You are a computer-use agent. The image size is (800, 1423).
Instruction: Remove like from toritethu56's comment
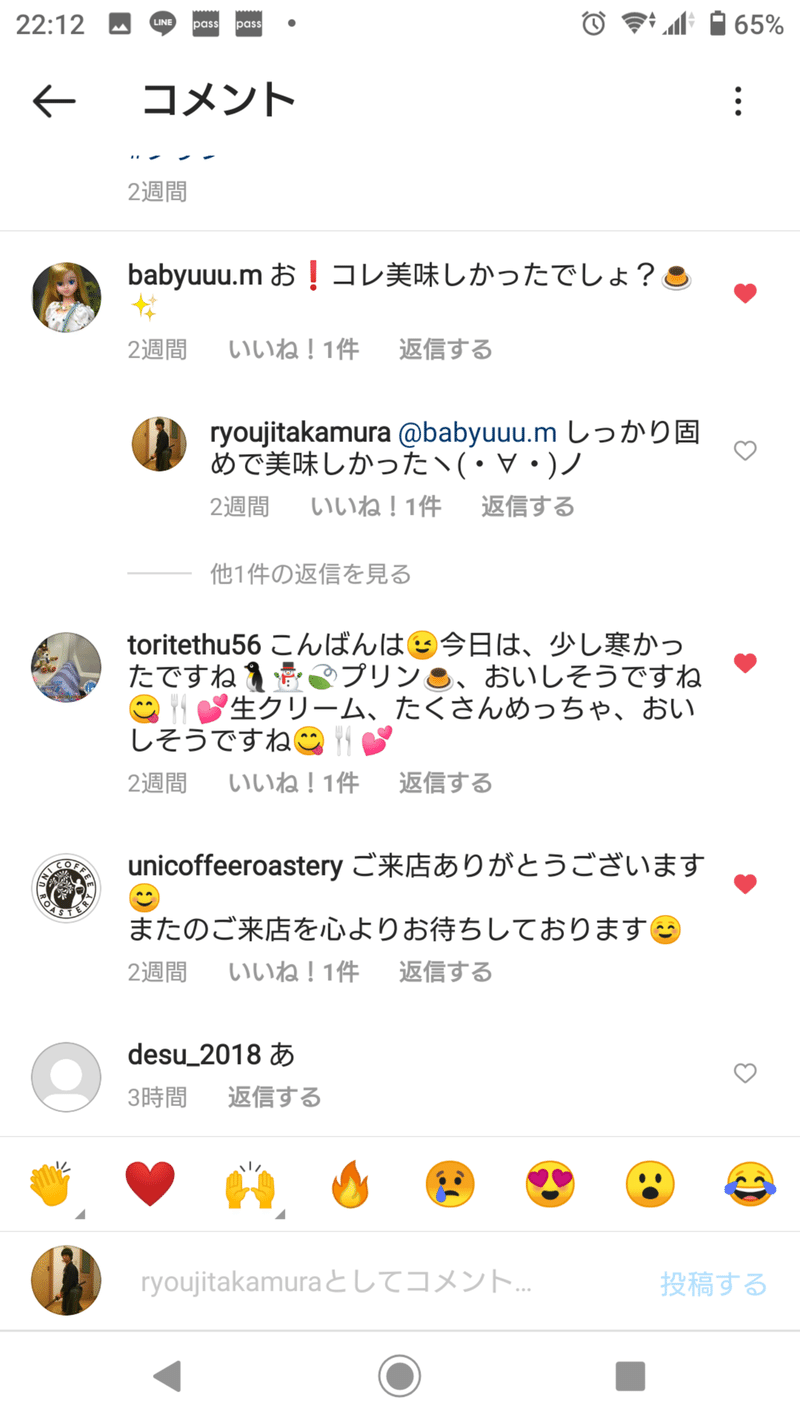[745, 662]
